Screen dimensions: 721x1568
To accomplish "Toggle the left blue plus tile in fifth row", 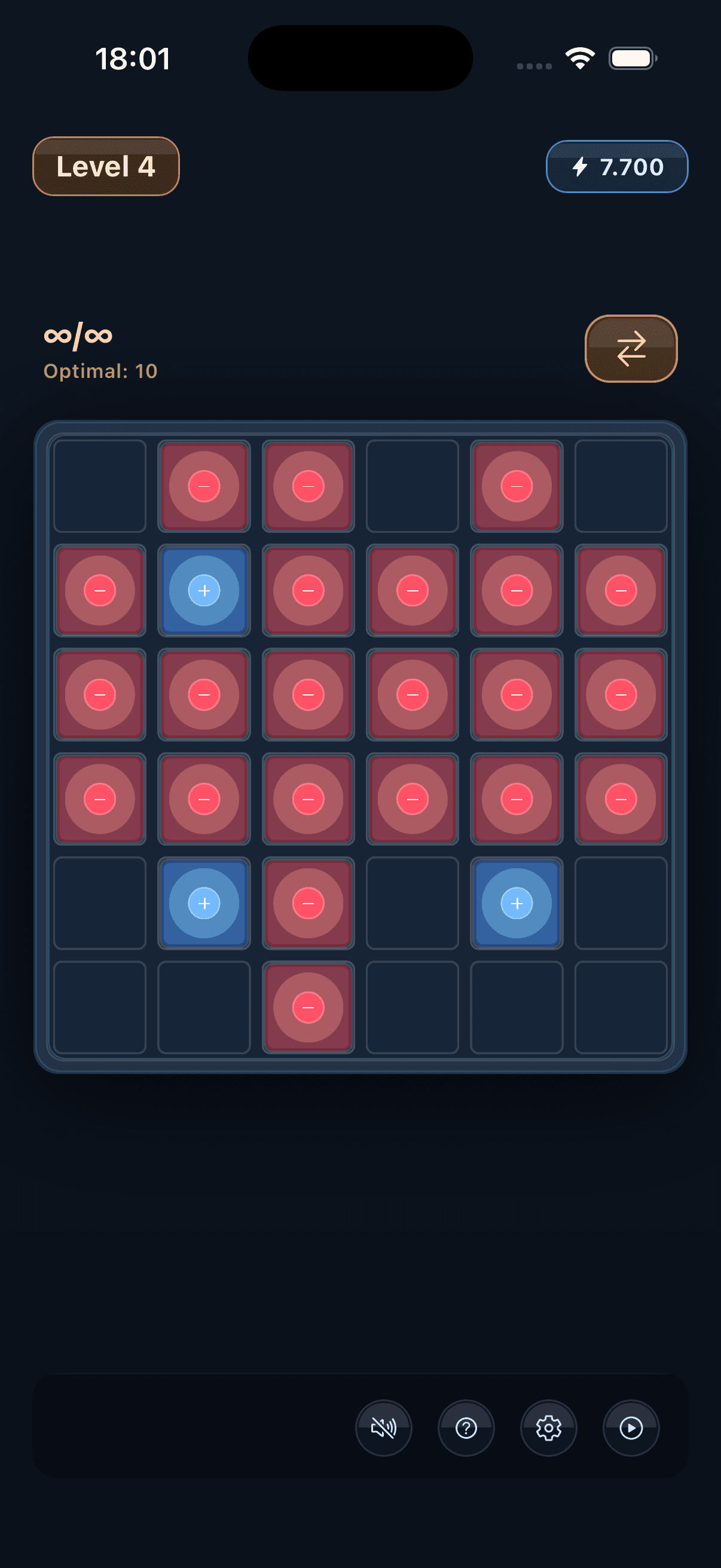I will [x=204, y=903].
